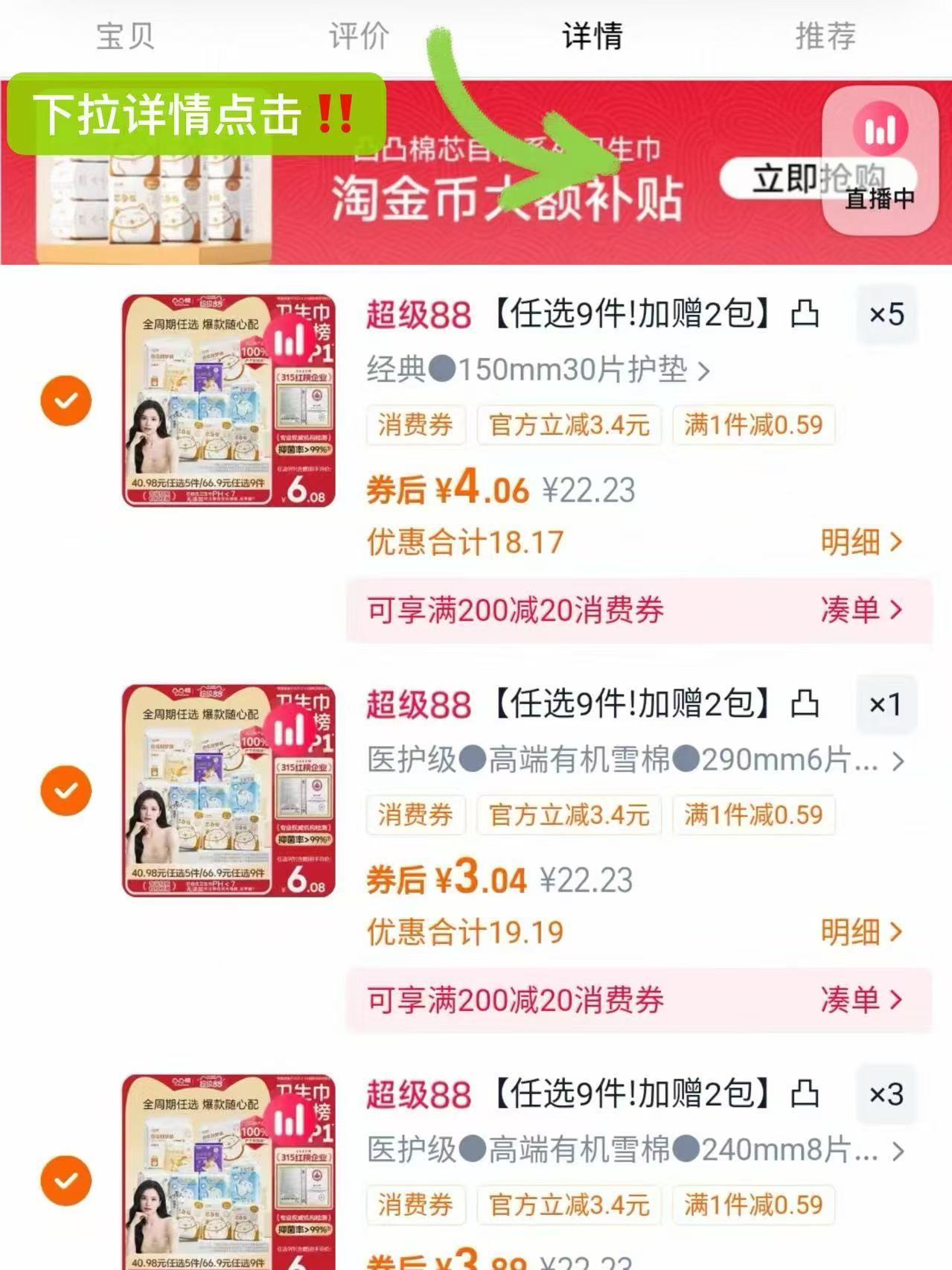Tap the 官方立减3.4元 tag on second item

tap(569, 815)
